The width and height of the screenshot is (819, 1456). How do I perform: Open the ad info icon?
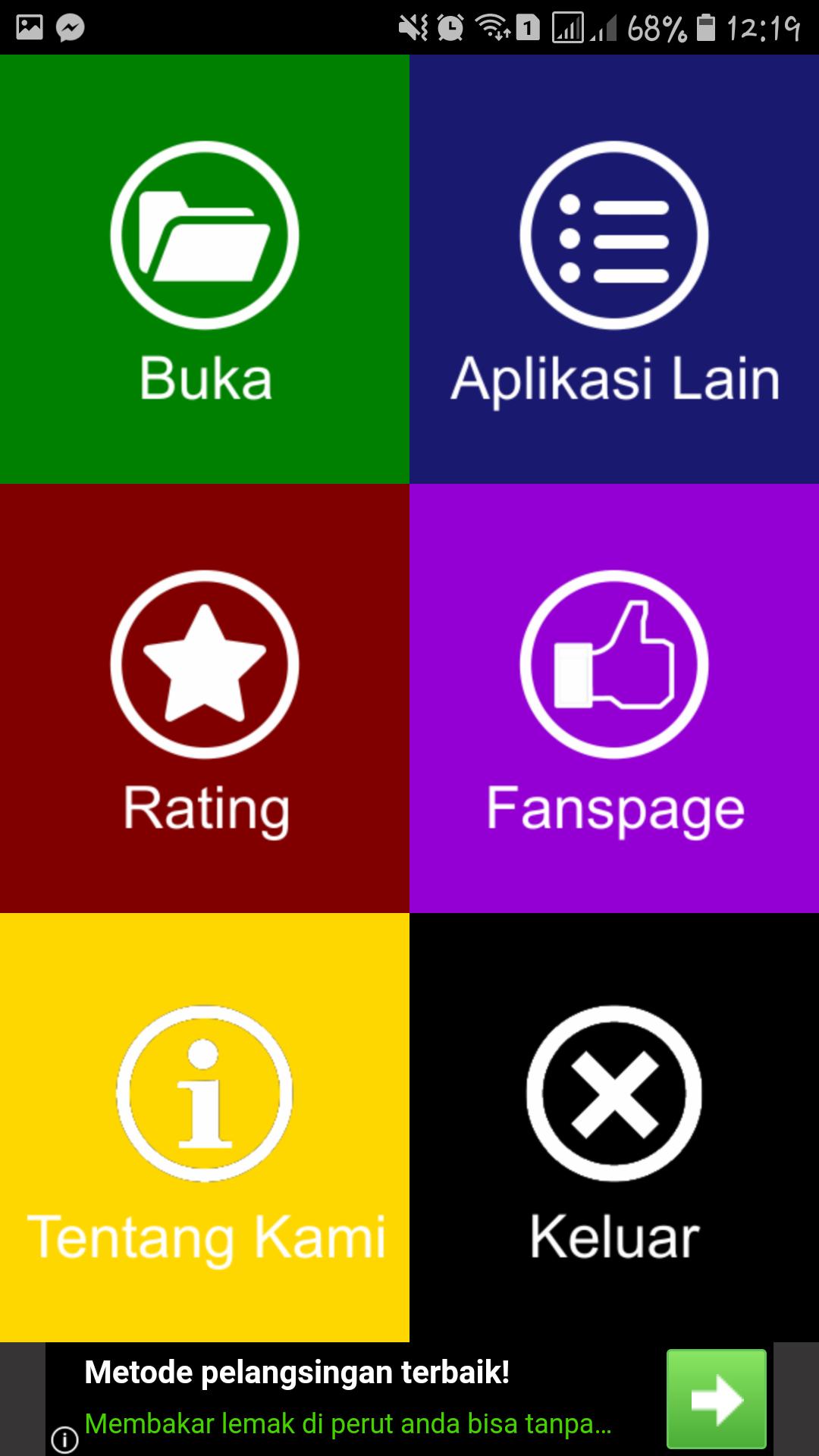pyautogui.click(x=64, y=1439)
